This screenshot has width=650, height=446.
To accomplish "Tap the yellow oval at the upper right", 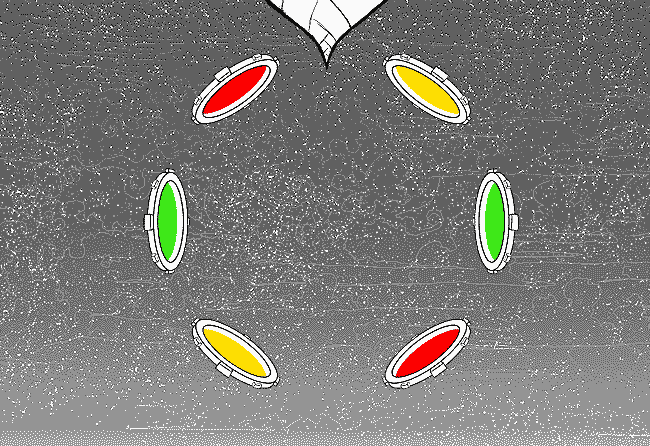I will pos(427,89).
